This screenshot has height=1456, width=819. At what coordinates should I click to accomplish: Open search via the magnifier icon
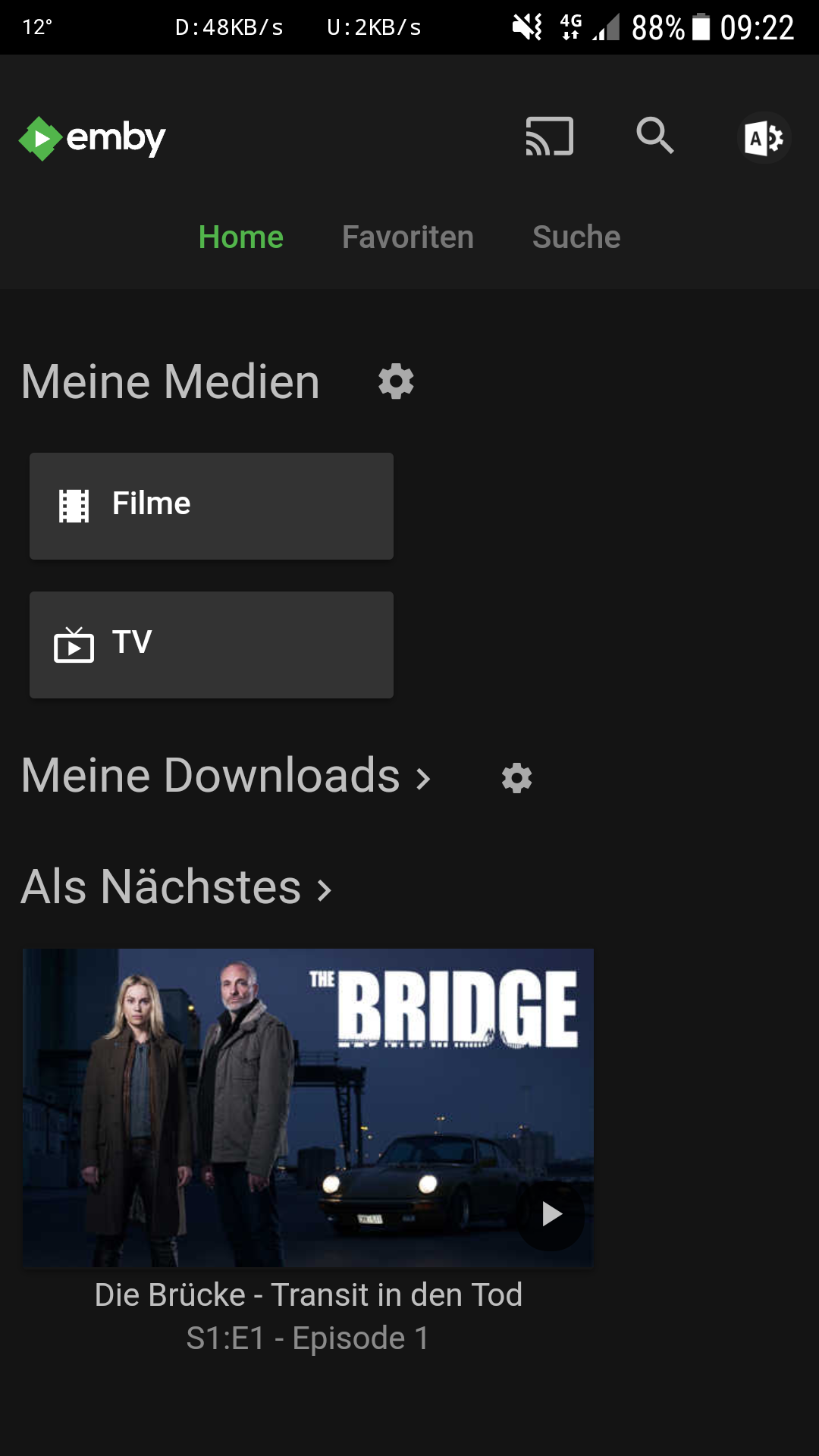655,136
